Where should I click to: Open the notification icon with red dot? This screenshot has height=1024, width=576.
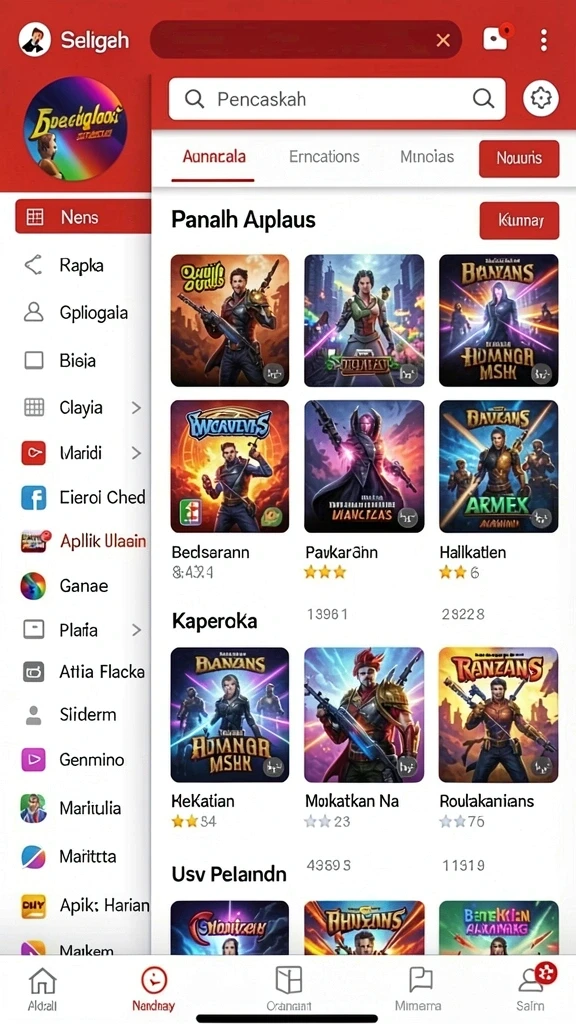pyautogui.click(x=497, y=39)
